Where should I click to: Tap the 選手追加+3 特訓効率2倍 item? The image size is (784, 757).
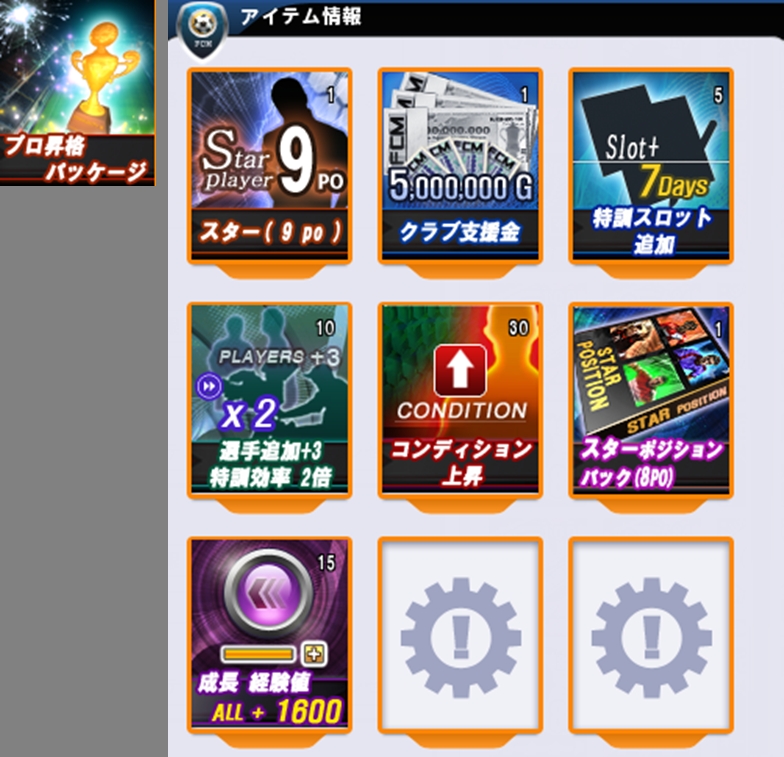[x=269, y=400]
